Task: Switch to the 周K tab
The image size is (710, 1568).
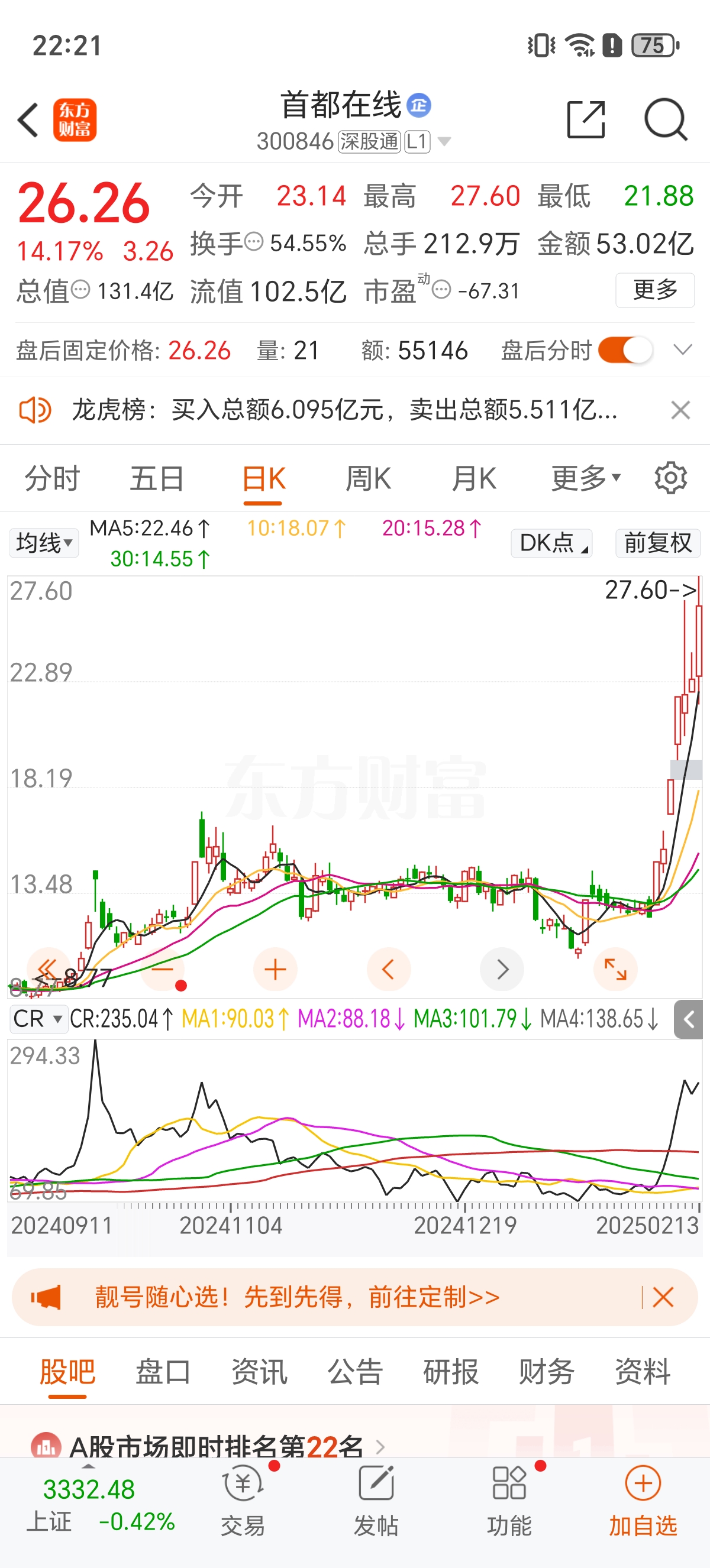Action: pyautogui.click(x=369, y=477)
